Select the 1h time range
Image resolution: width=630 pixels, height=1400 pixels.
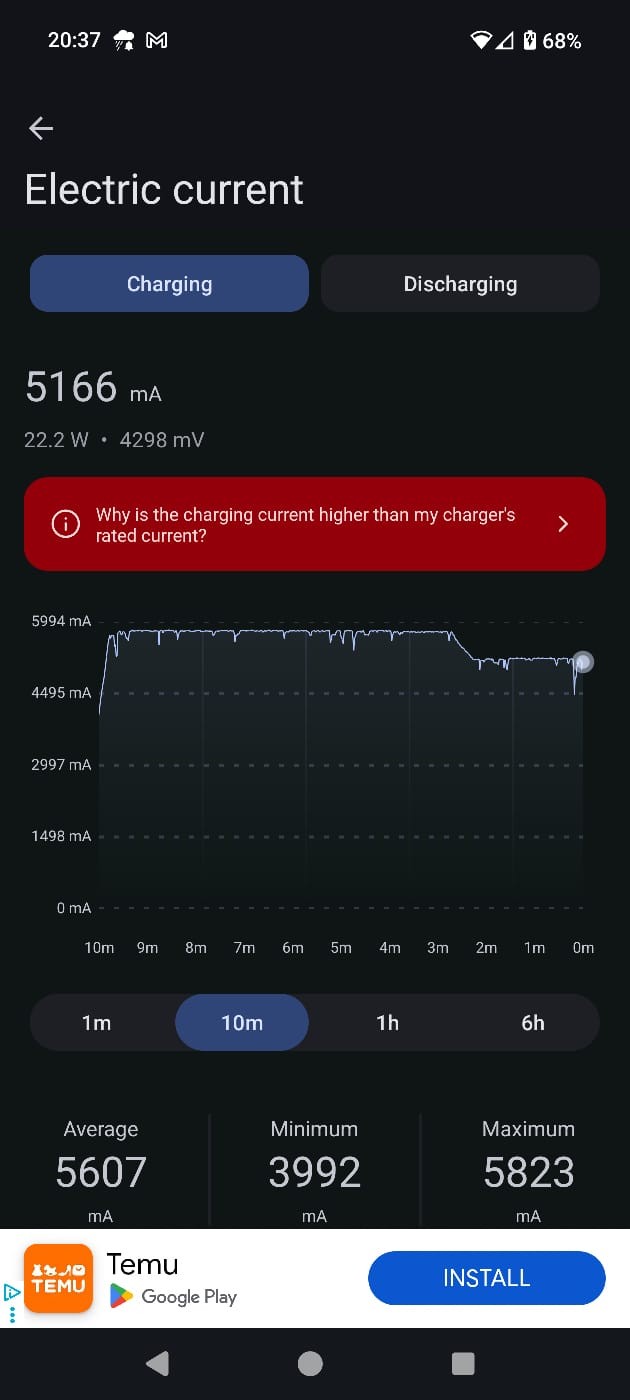pos(387,1022)
